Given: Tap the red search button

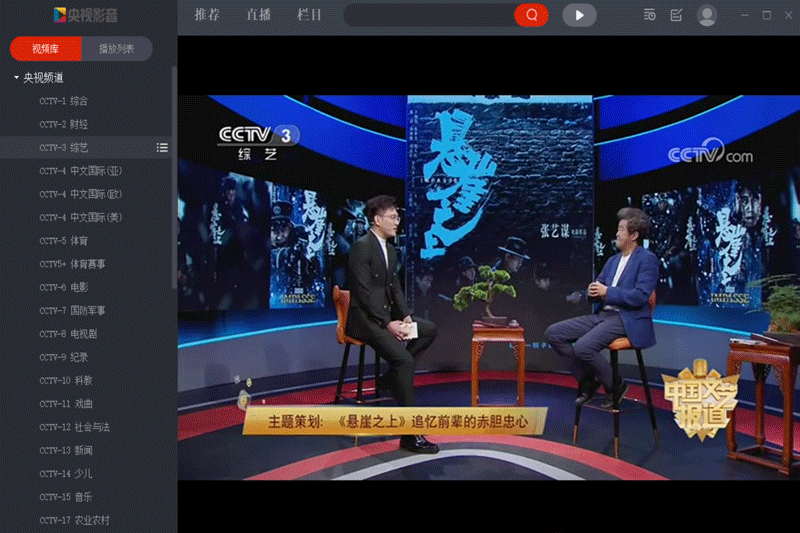Looking at the screenshot, I should [x=531, y=15].
